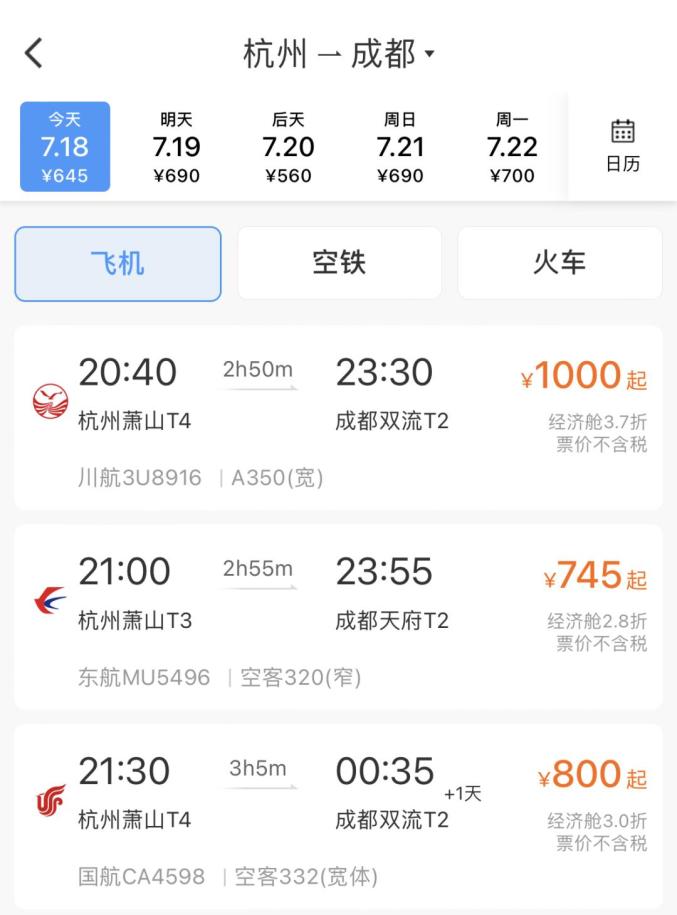Switch to the 周一 7.22 date

[x=512, y=147]
